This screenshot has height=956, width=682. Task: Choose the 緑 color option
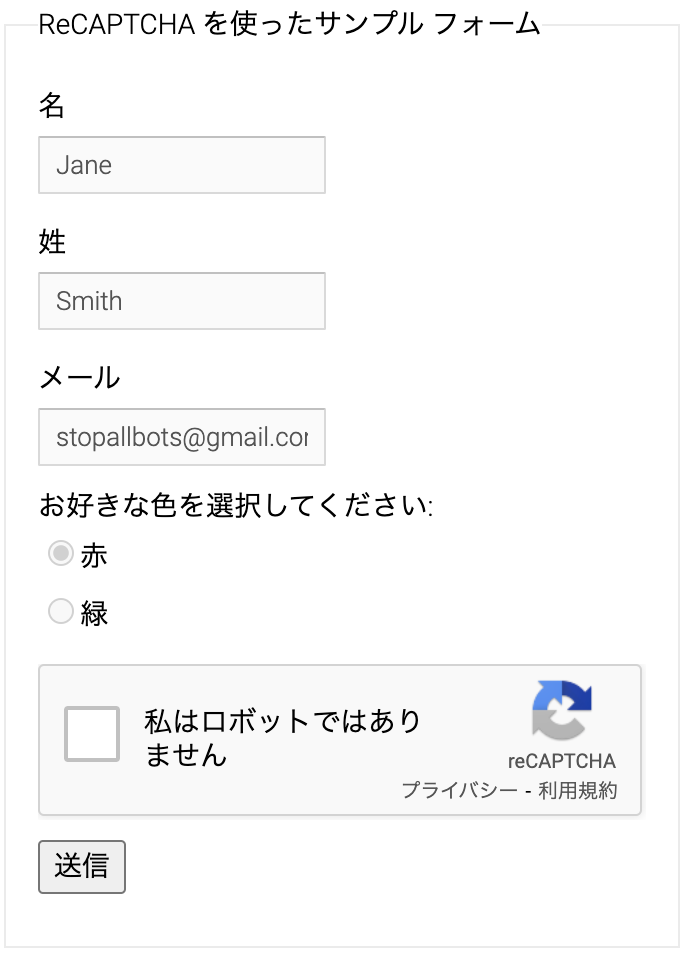click(61, 611)
